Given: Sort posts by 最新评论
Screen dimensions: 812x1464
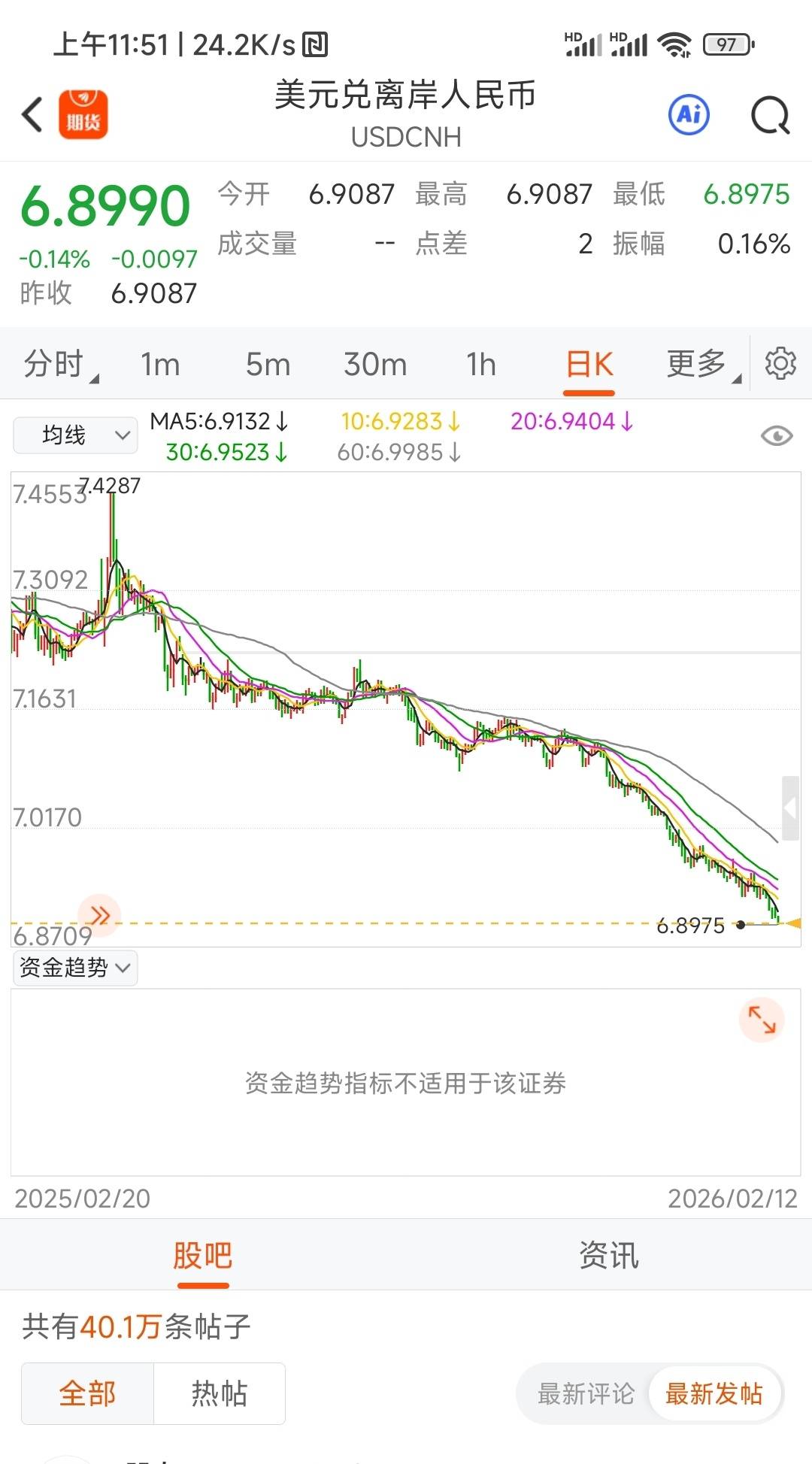Looking at the screenshot, I should coord(586,1393).
